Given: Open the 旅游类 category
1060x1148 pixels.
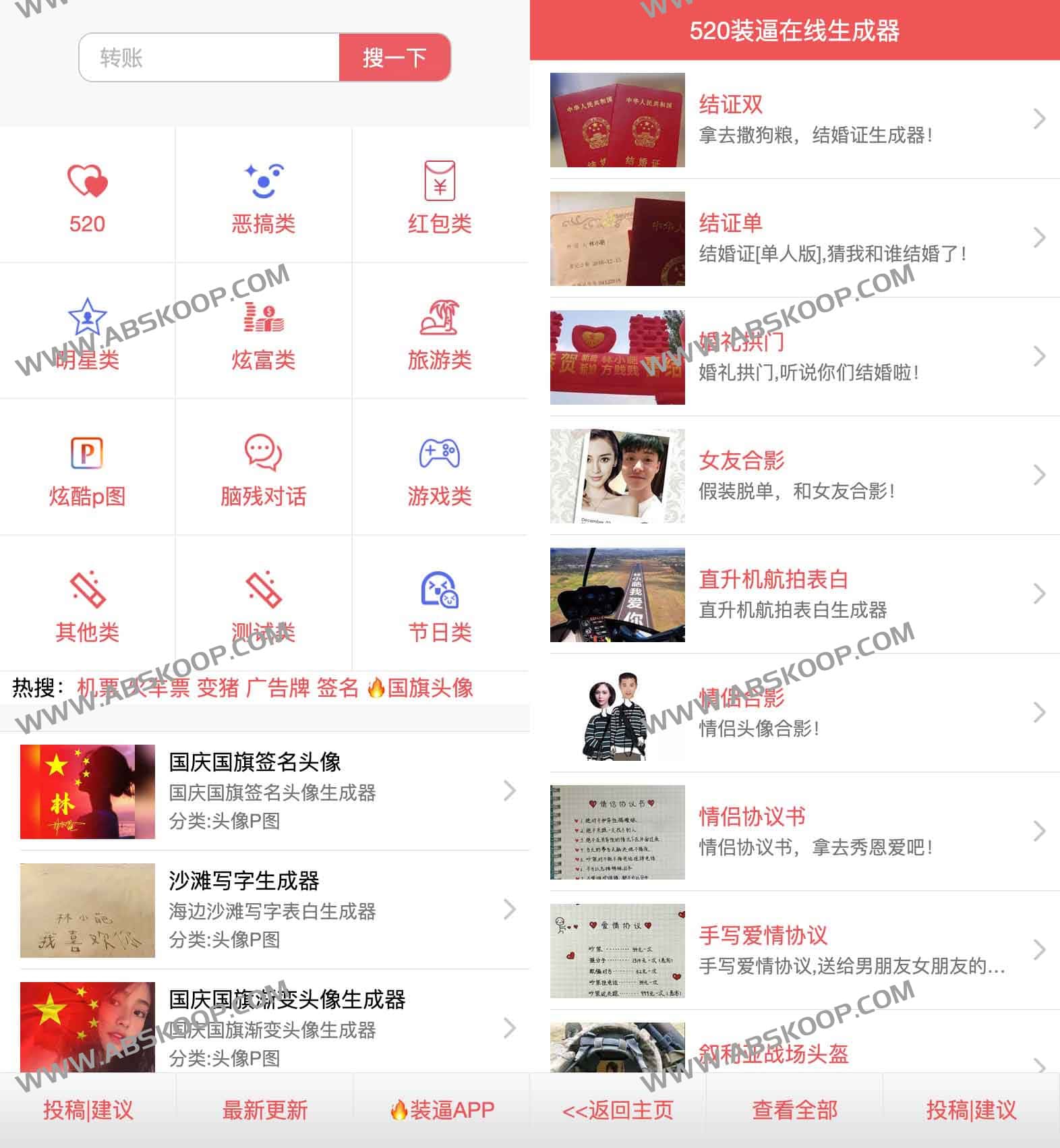Looking at the screenshot, I should pyautogui.click(x=440, y=333).
